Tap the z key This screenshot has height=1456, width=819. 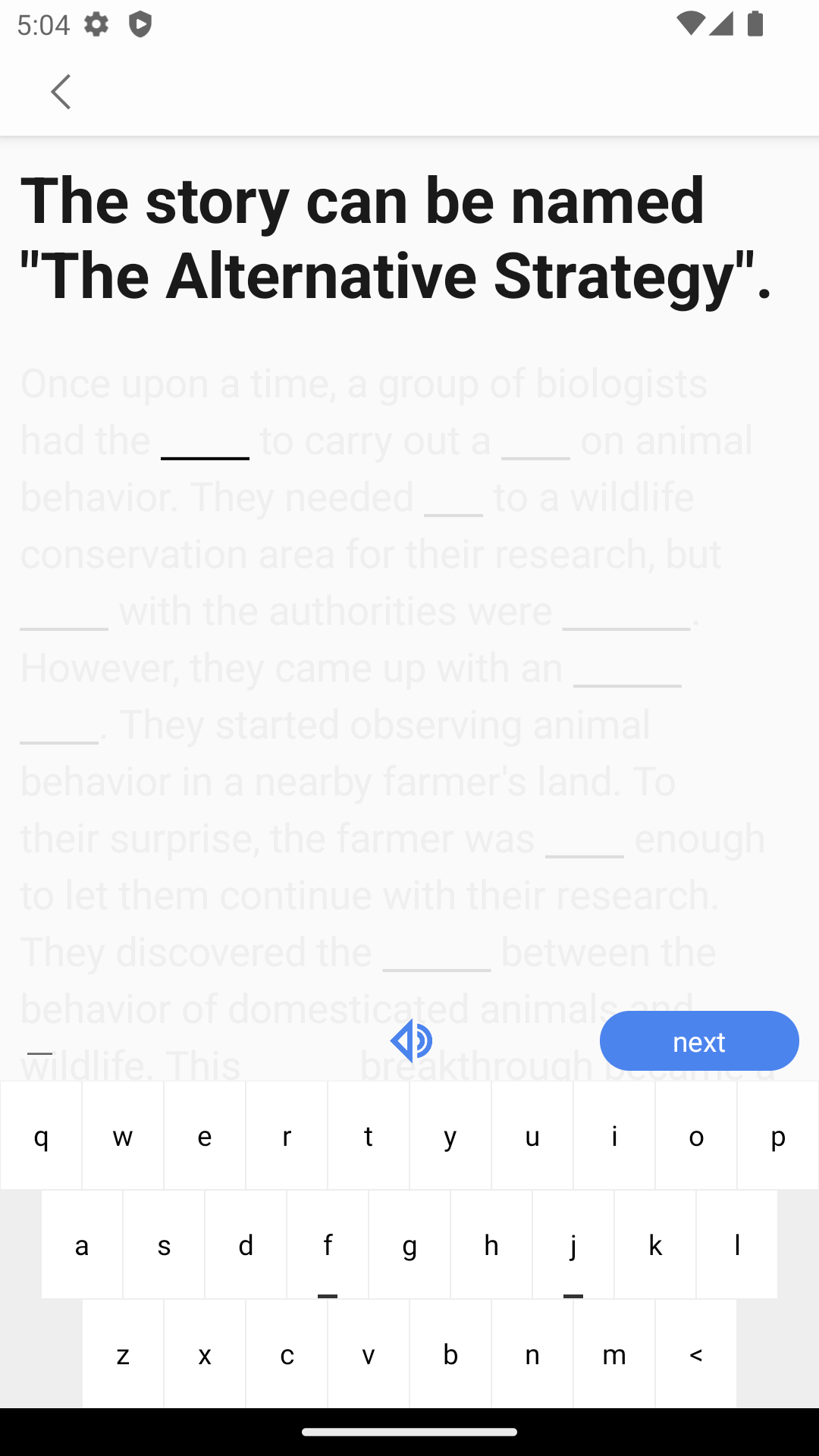123,1354
